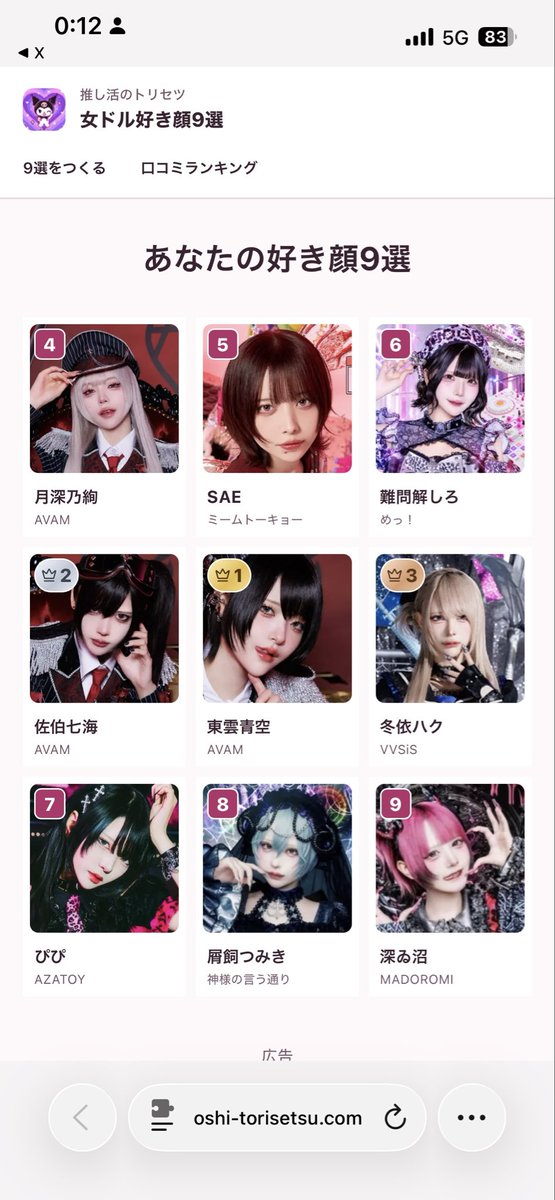Open the top-ranked 東雲青空 card

(277, 657)
